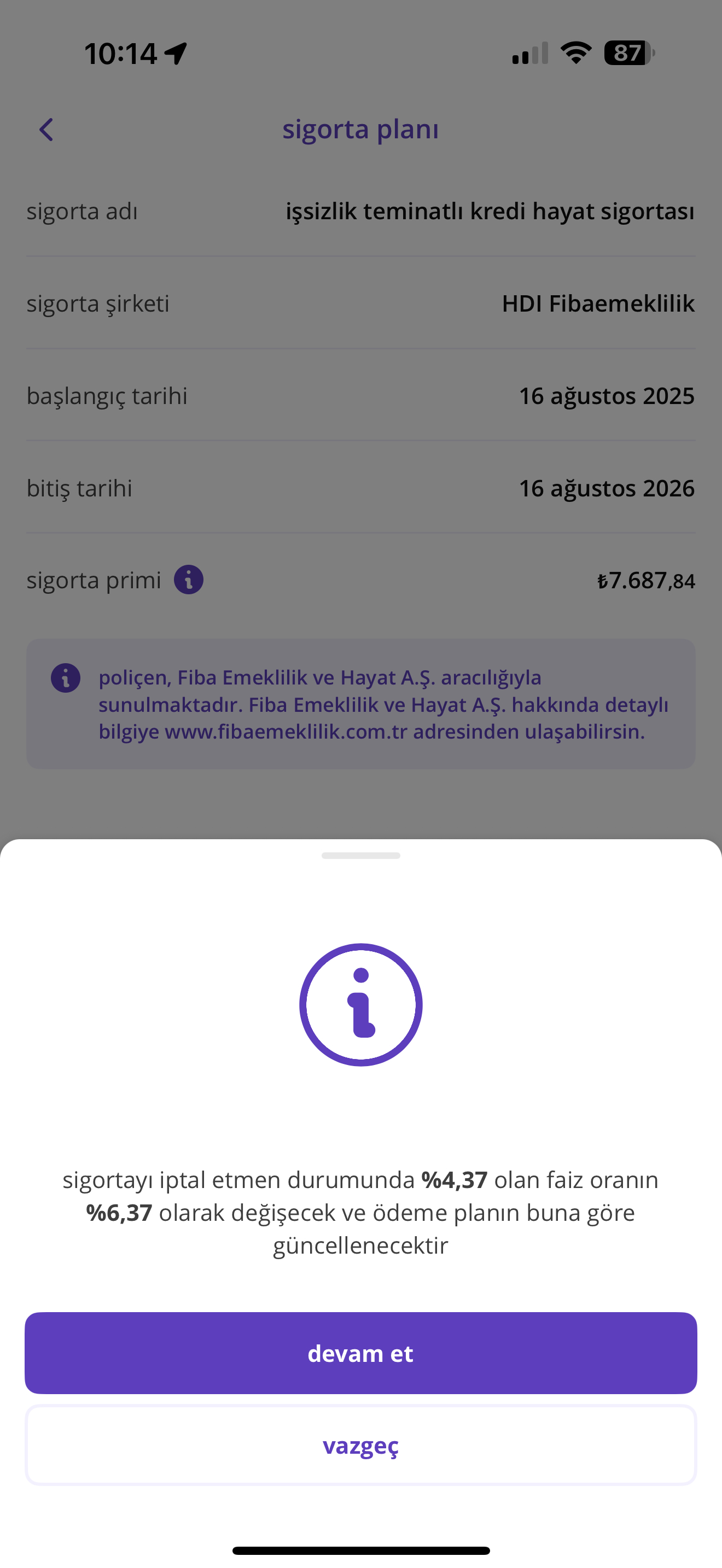The width and height of the screenshot is (722, 1568).
Task: Open the info icon beside sigorta primi
Action: (x=189, y=580)
